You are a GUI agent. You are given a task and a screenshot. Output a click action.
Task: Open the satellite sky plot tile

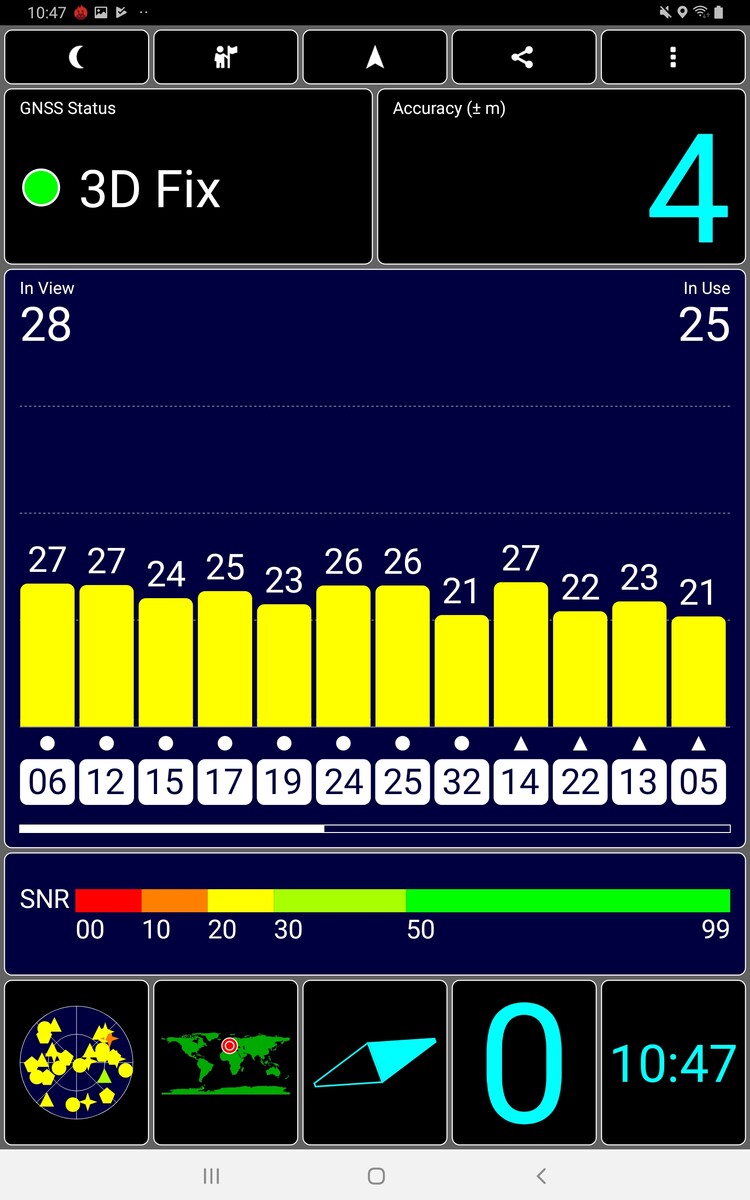[77, 1062]
